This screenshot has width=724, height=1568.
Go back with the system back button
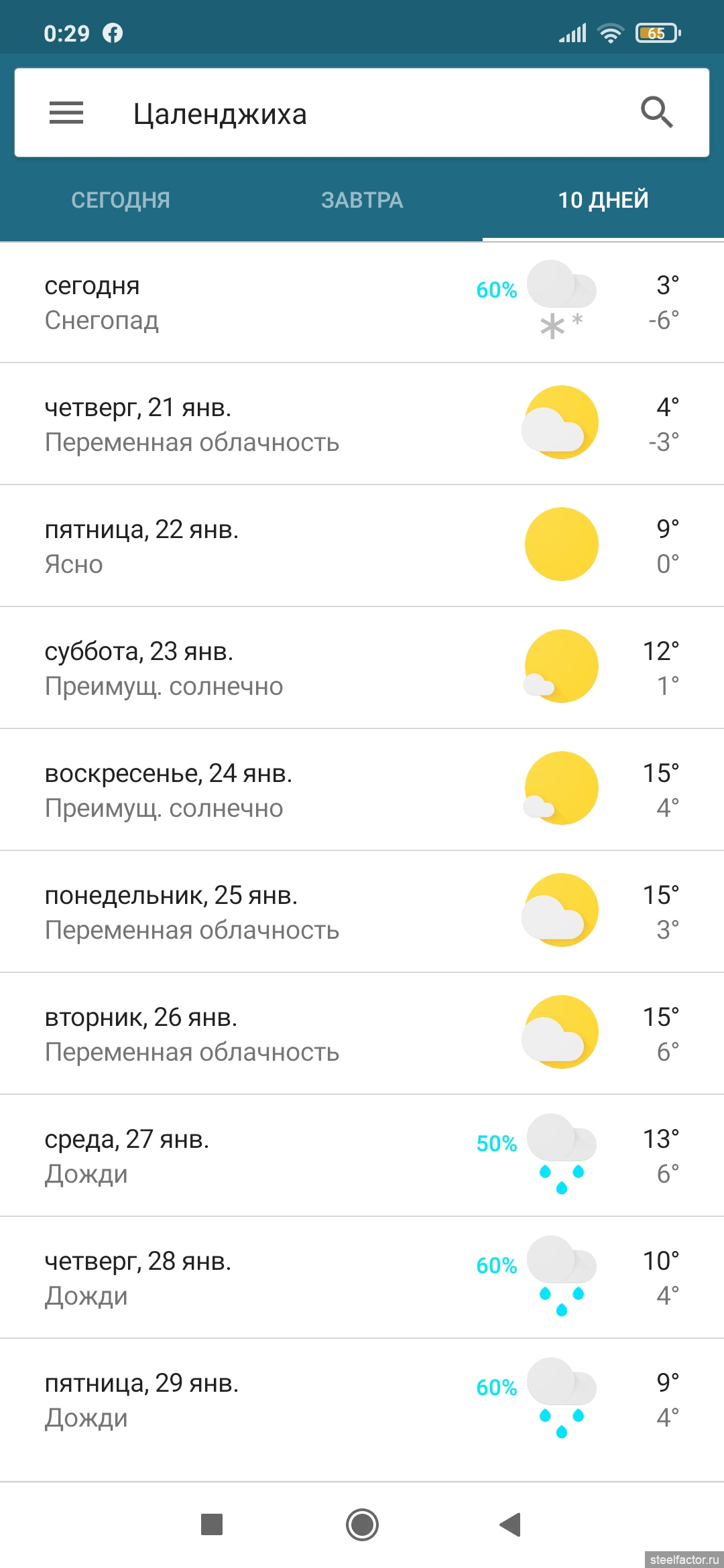(511, 1524)
